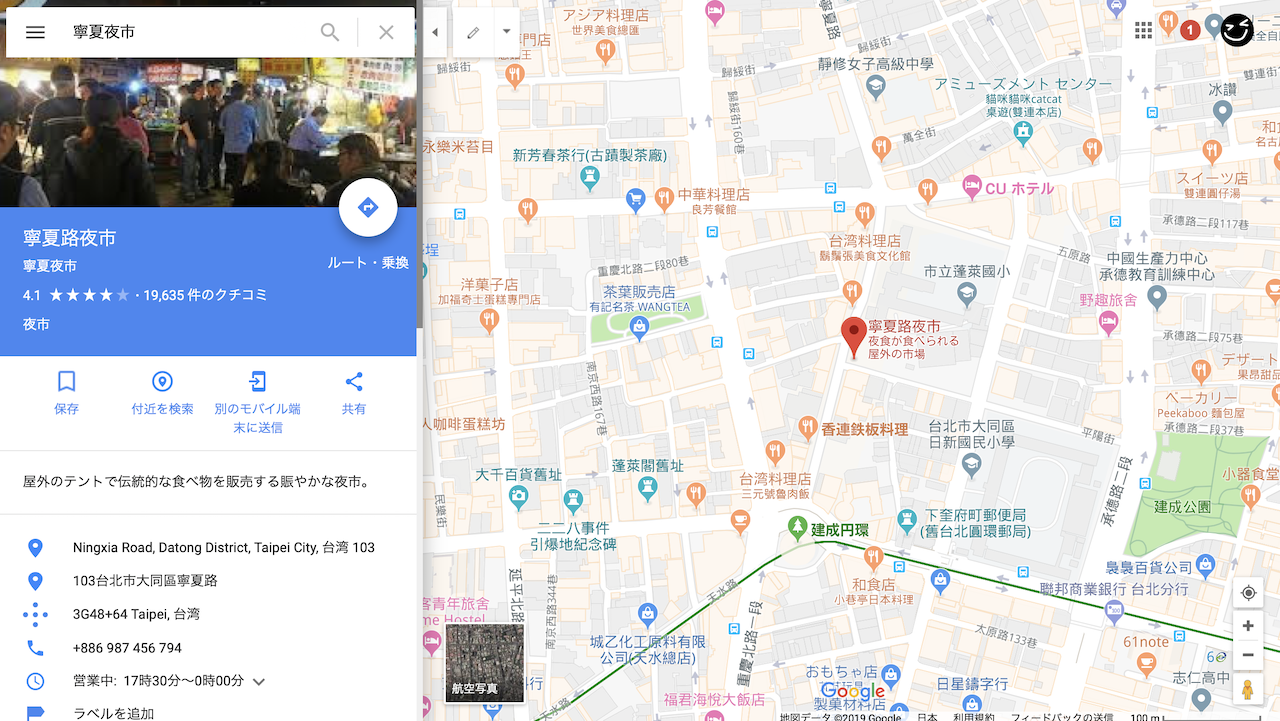Share this place with 共有
This screenshot has height=721, width=1280.
pyautogui.click(x=354, y=392)
